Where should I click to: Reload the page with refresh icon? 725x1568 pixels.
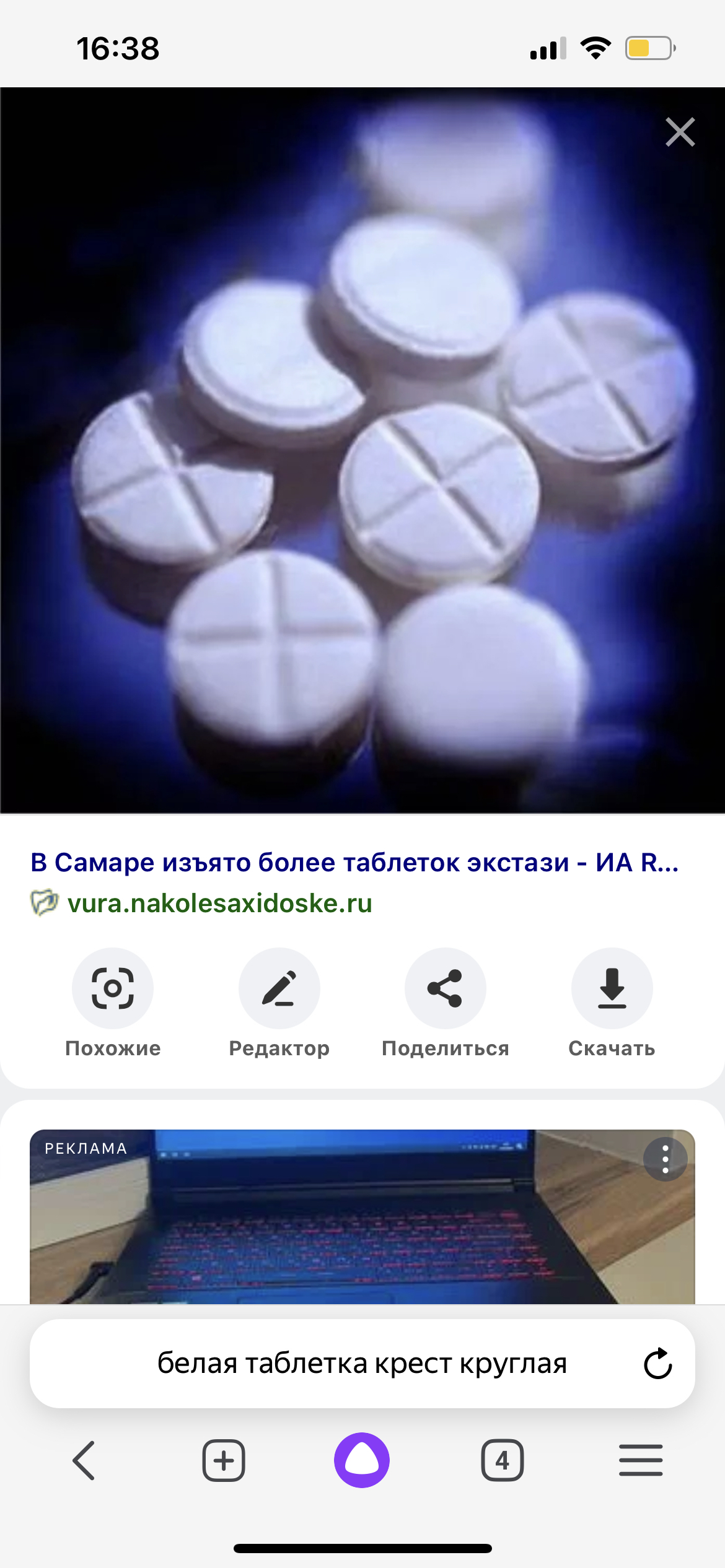(657, 1364)
